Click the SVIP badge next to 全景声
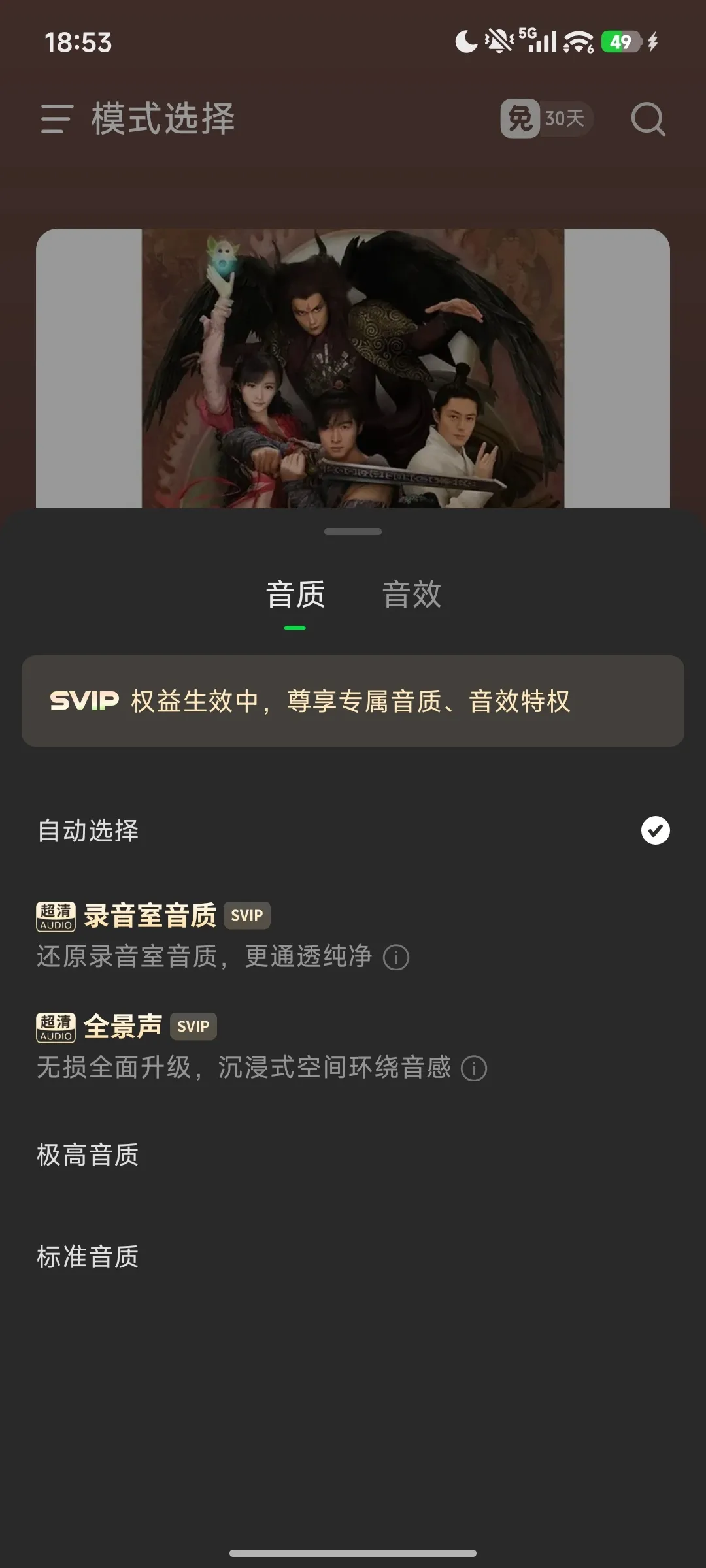The width and height of the screenshot is (706, 1568). [x=194, y=1026]
